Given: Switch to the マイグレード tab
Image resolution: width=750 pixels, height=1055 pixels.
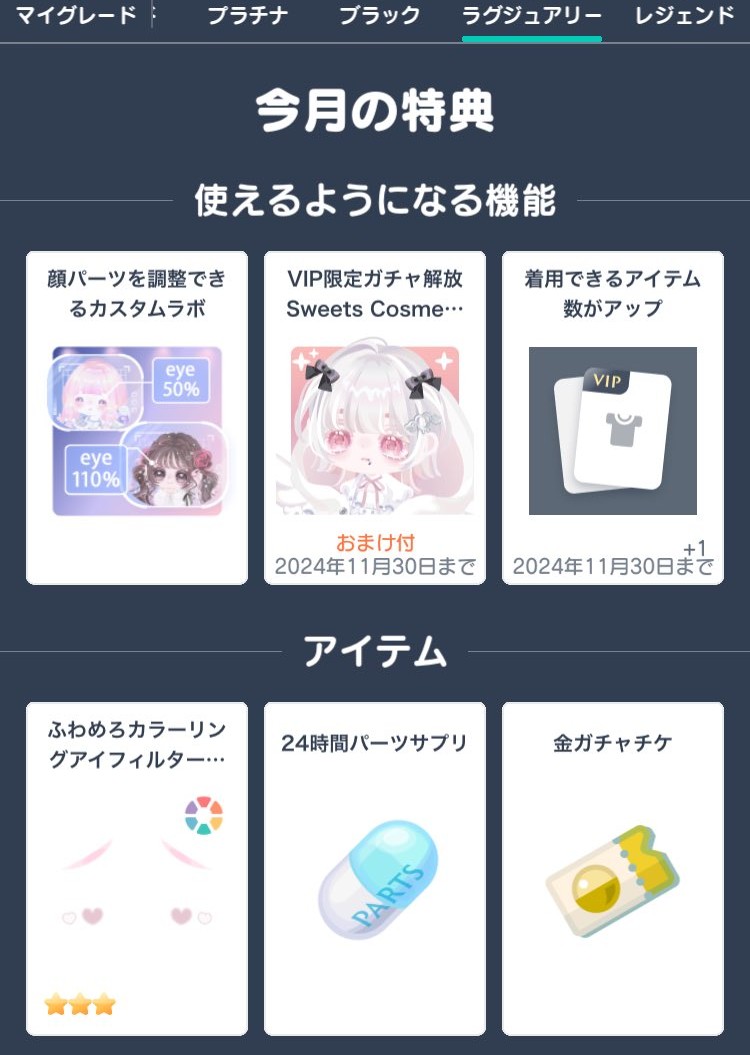Looking at the screenshot, I should coord(75,17).
